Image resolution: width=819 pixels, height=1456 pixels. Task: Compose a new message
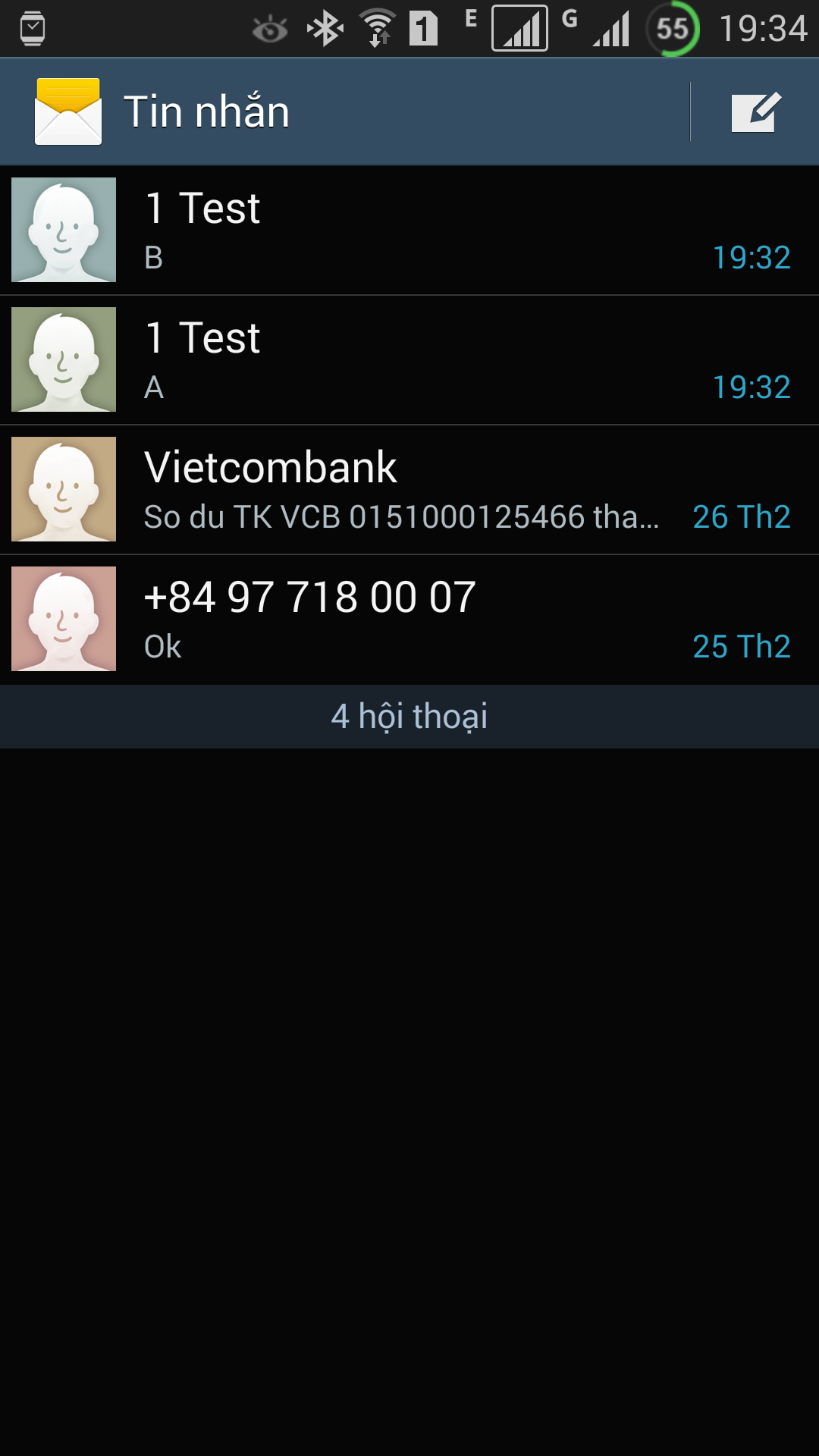(755, 112)
